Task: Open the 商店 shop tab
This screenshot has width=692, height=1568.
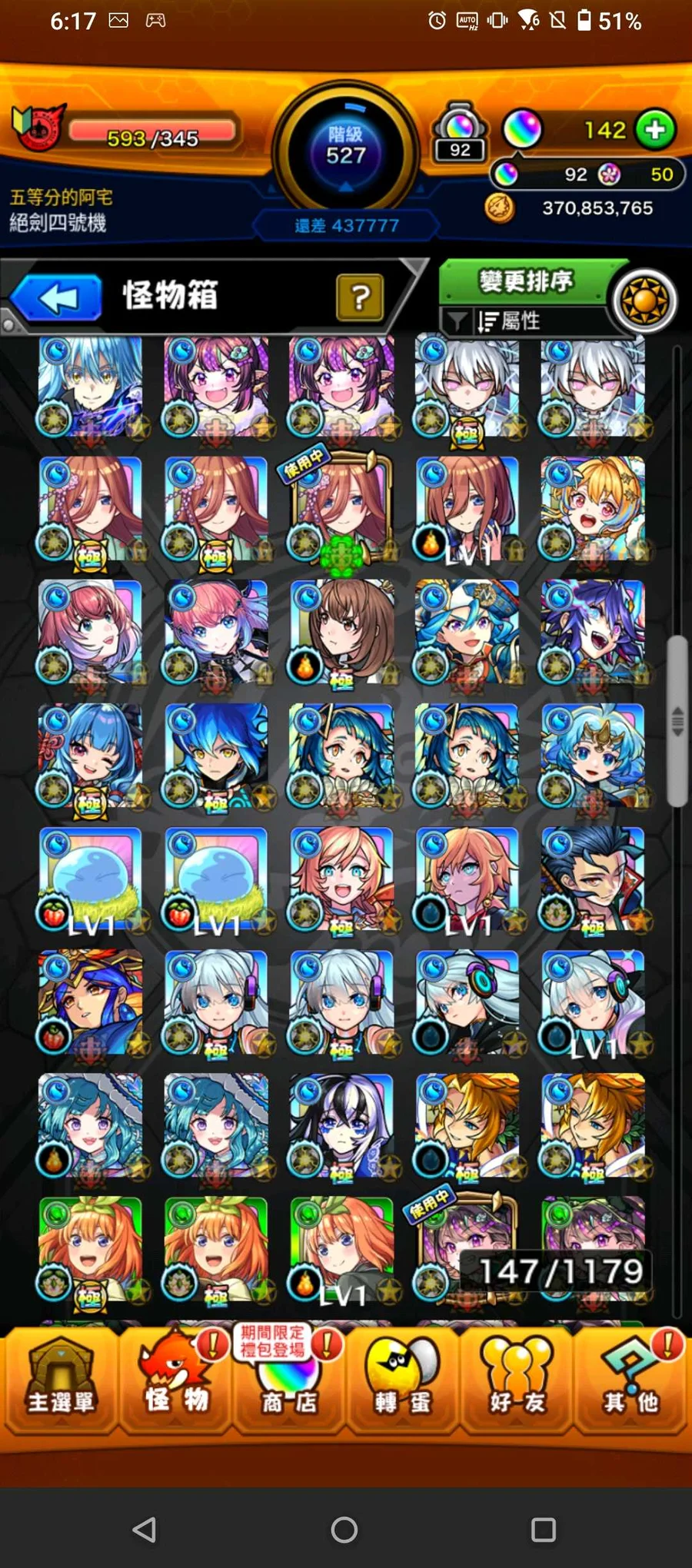Action: (288, 1380)
